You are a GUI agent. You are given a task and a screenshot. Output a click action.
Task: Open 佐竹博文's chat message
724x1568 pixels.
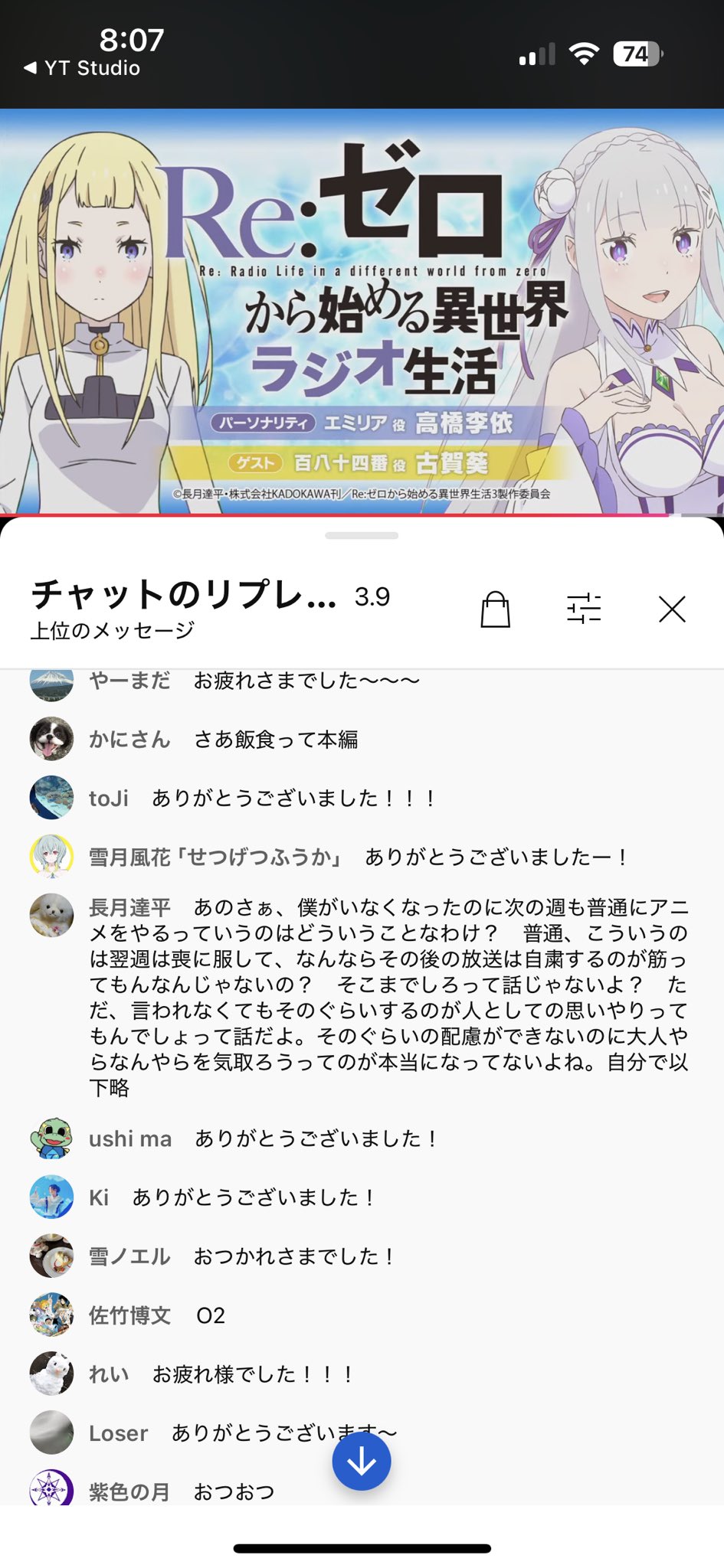click(362, 1315)
